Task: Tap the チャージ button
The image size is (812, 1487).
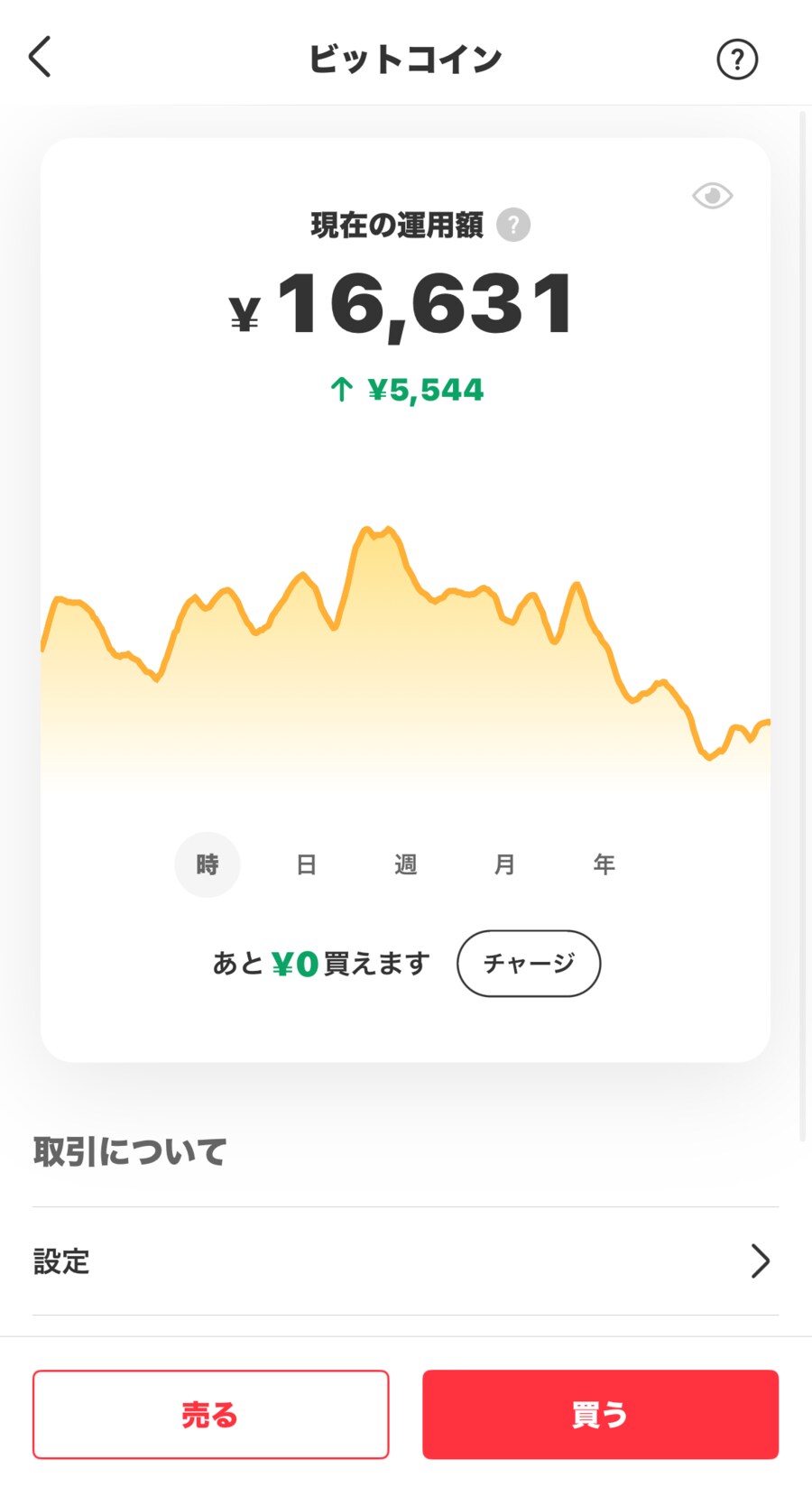Action: (529, 963)
